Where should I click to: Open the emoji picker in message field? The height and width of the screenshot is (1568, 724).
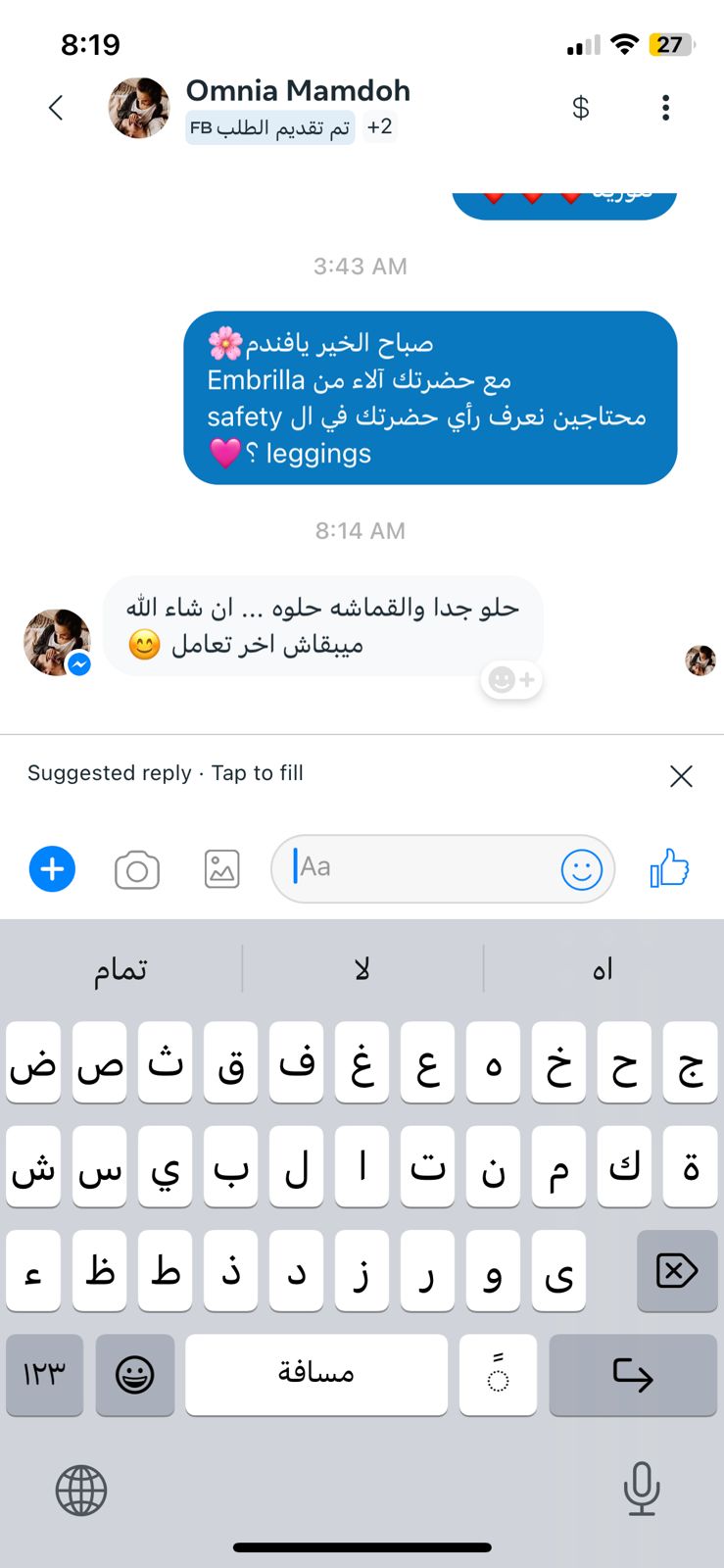(582, 868)
